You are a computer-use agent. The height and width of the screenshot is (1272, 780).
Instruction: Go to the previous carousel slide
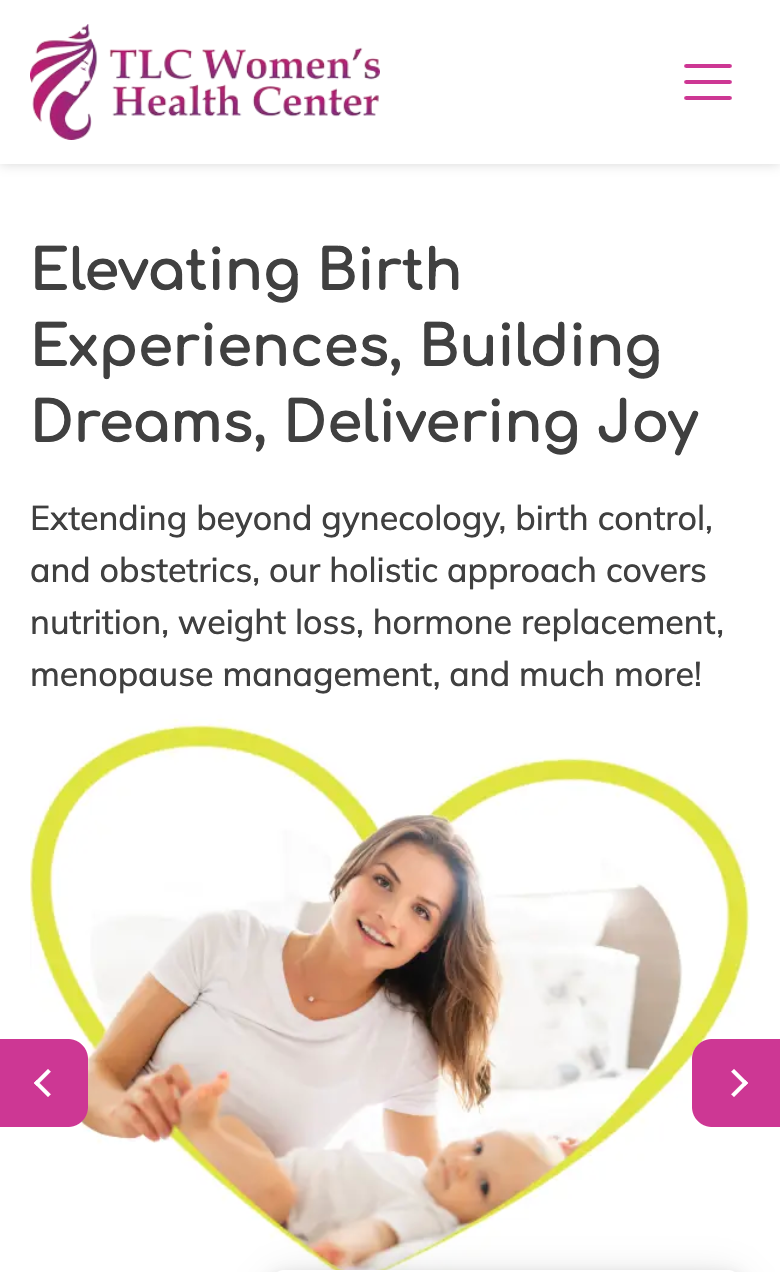pos(43,1083)
